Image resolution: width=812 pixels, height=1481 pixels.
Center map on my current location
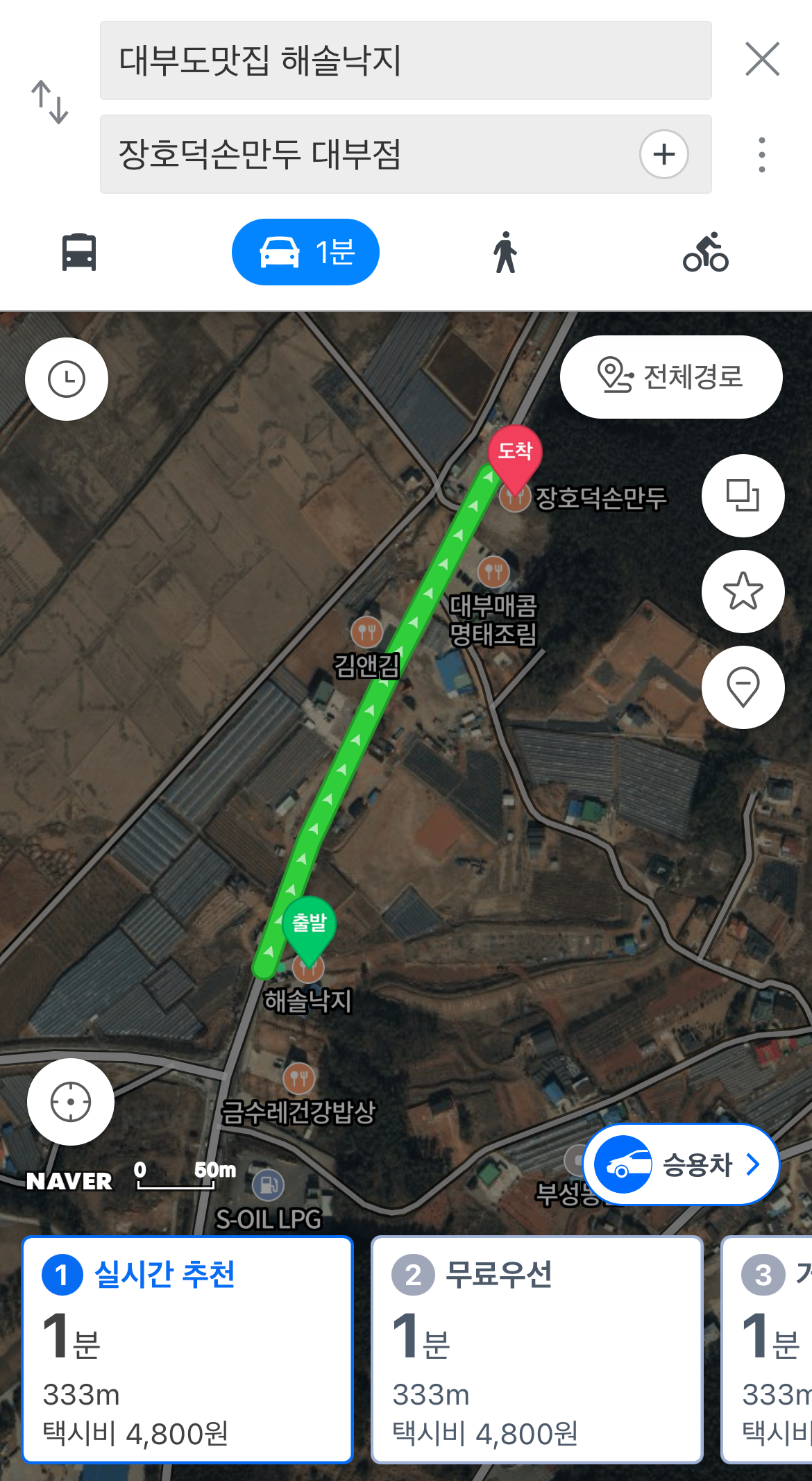[x=70, y=1102]
